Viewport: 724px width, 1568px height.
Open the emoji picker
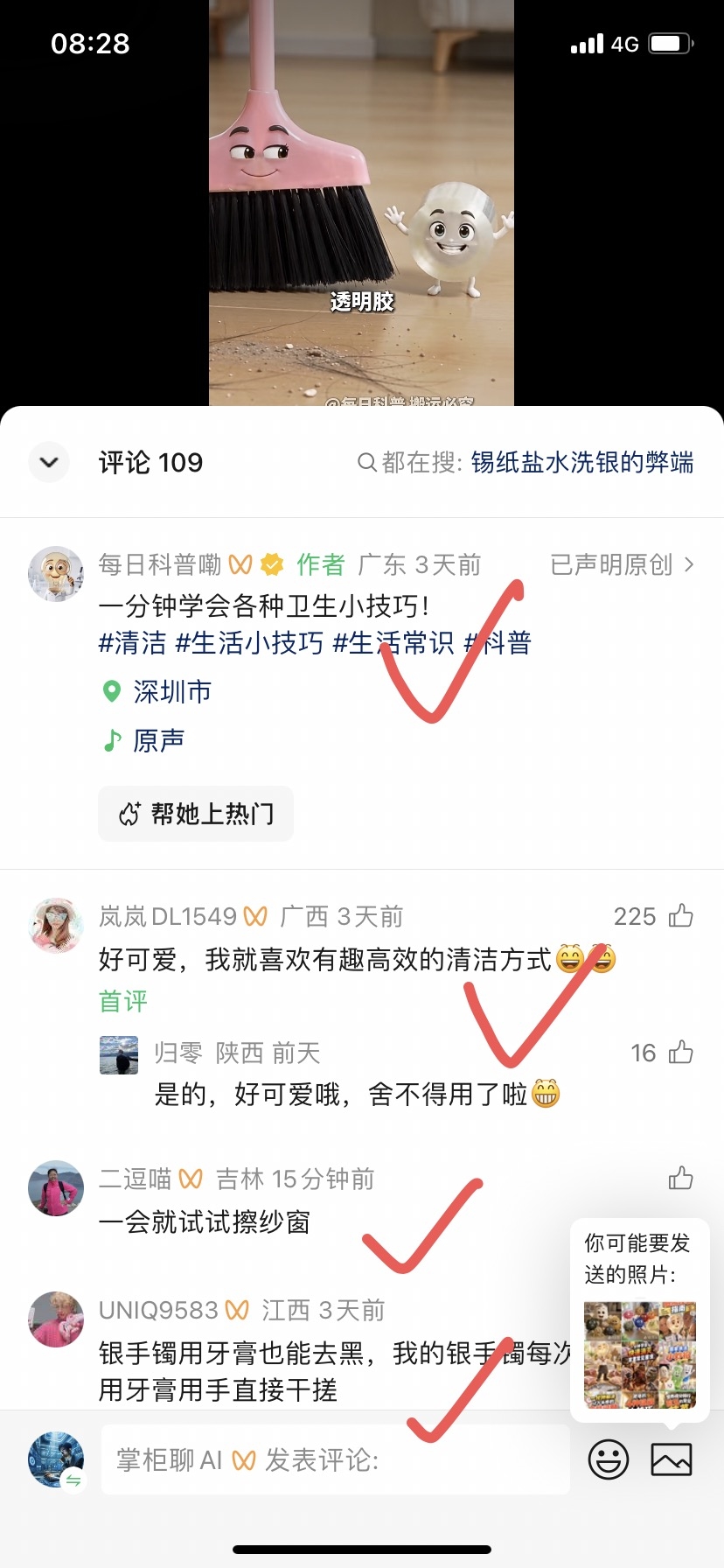[609, 1459]
